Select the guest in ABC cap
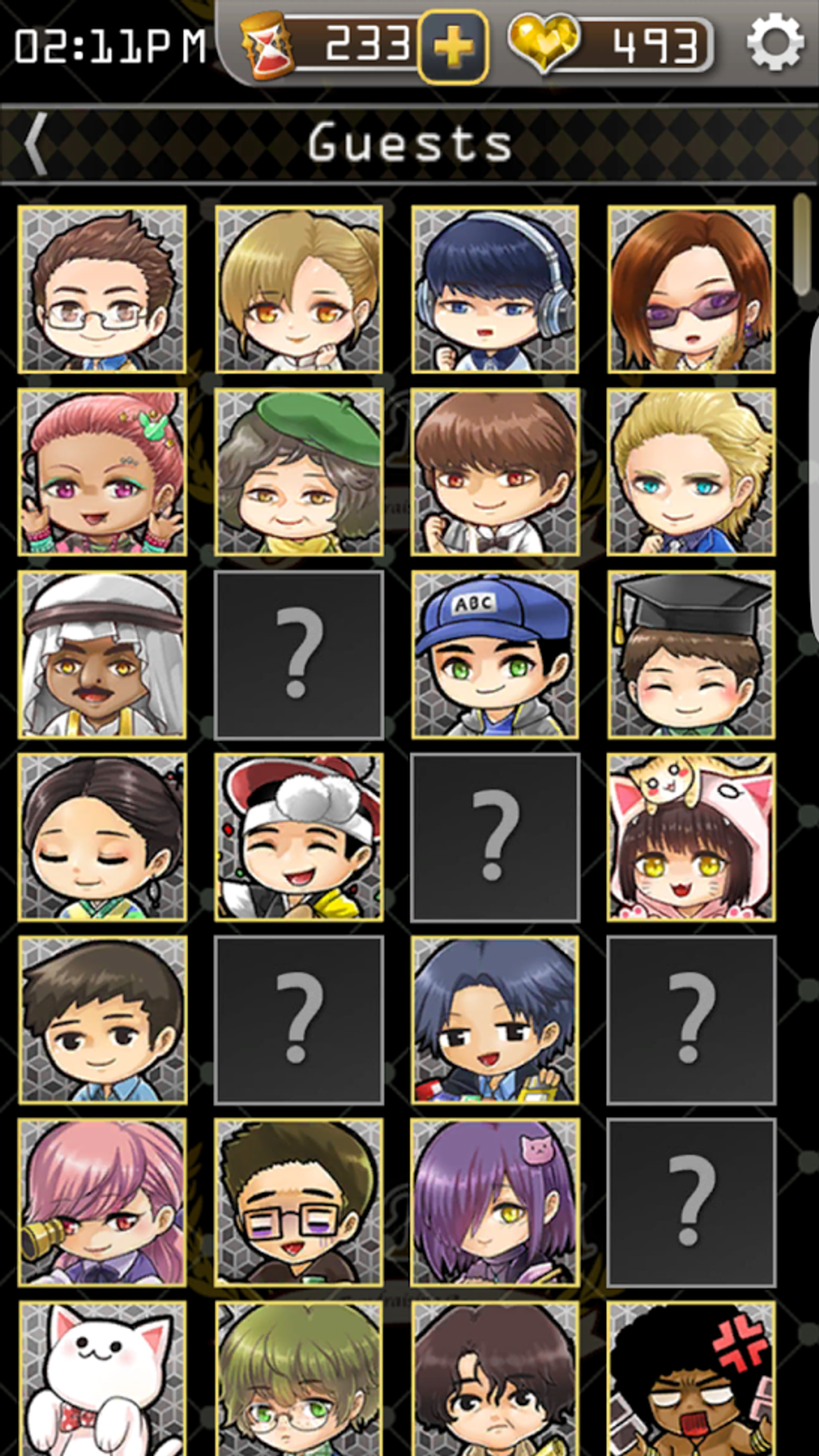Screen dimensions: 819x1456 click(x=495, y=655)
